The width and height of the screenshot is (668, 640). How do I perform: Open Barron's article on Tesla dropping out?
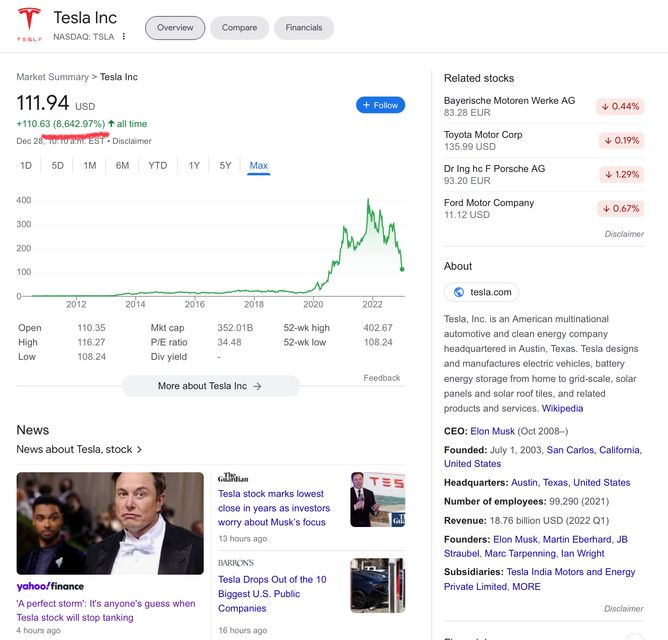pos(272,594)
